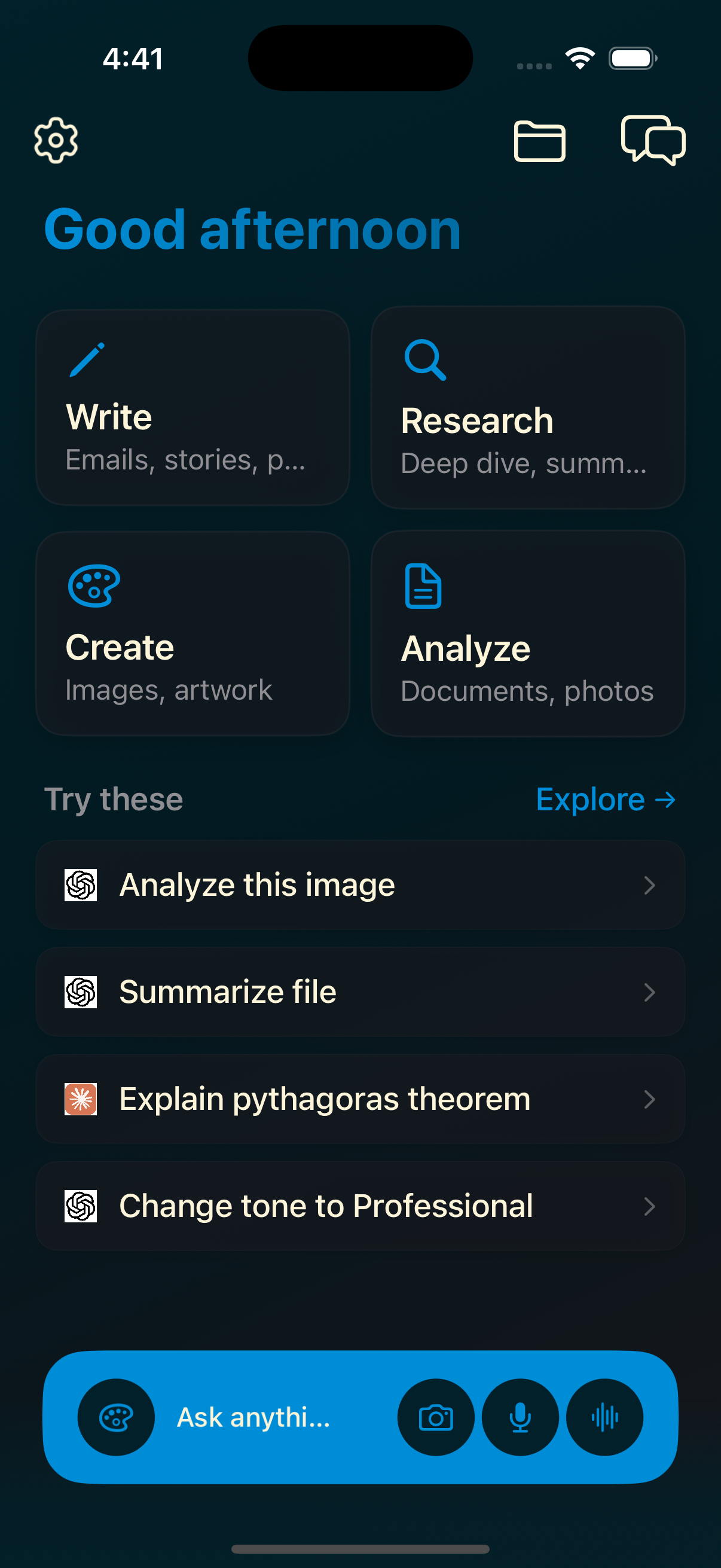
Task: Tap Explain pythagoras theorem suggestion
Action: [323, 1099]
